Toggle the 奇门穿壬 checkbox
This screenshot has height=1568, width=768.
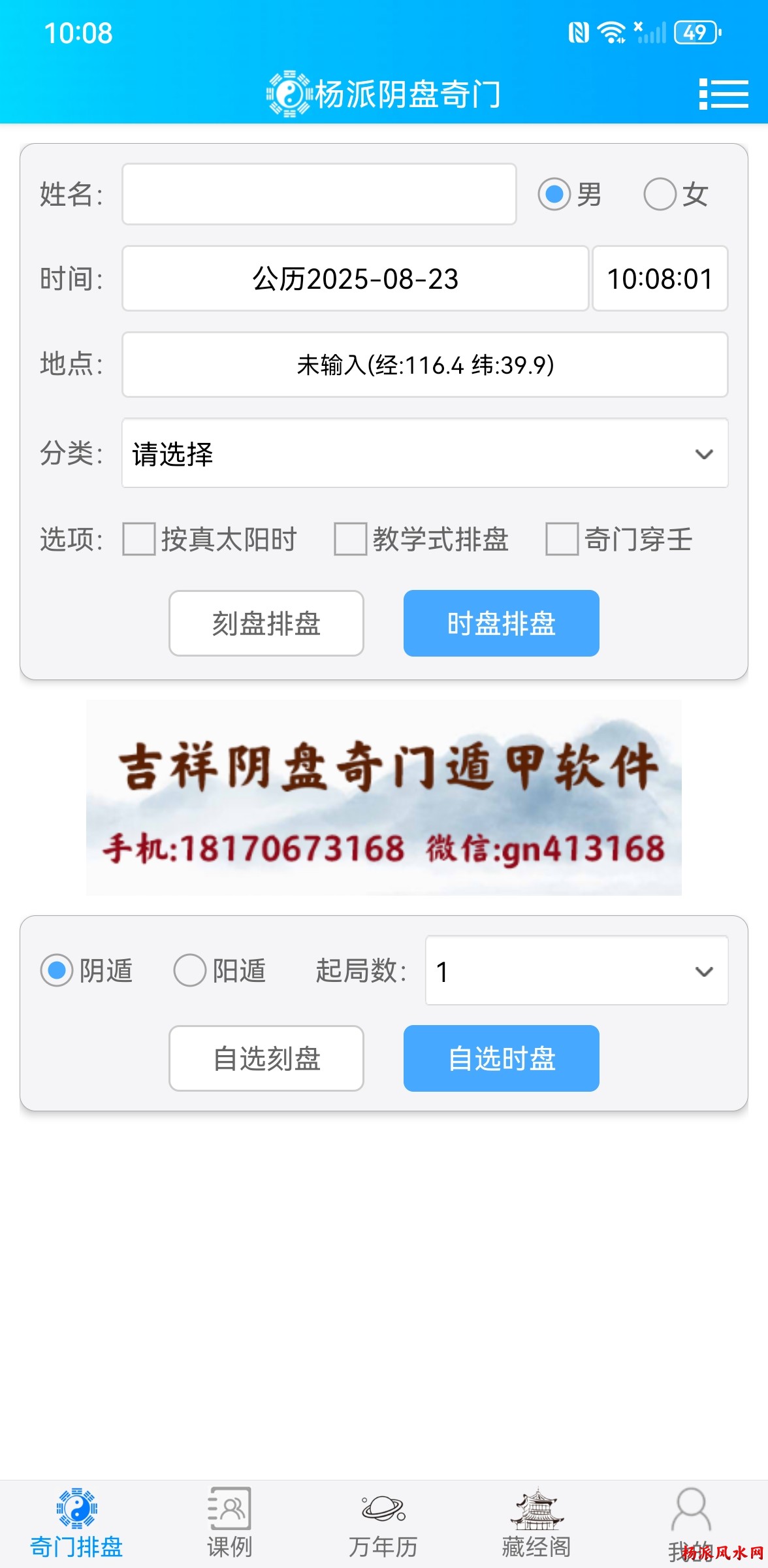point(562,539)
